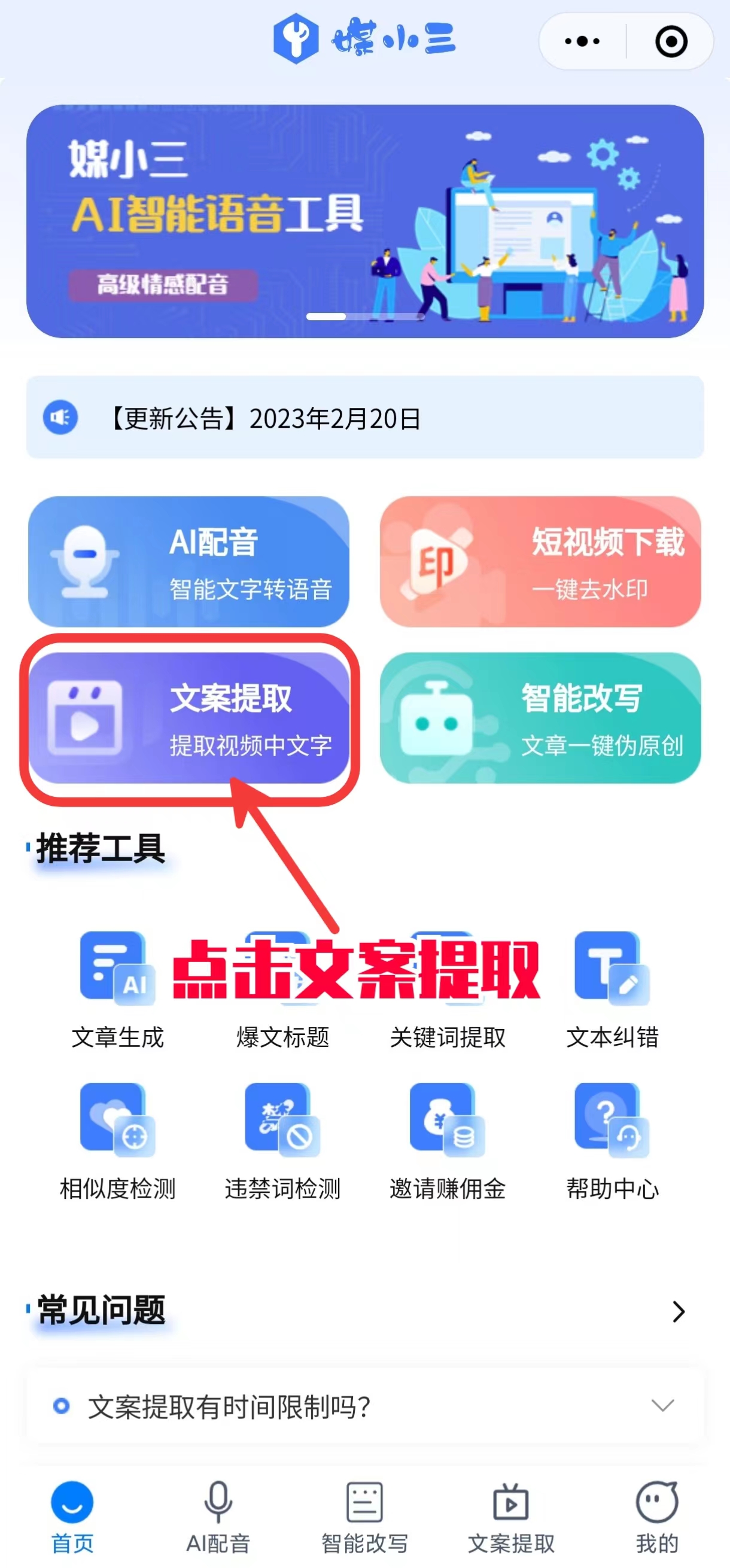Open the 更新公告 announcement
This screenshot has width=730, height=1568.
click(x=364, y=418)
